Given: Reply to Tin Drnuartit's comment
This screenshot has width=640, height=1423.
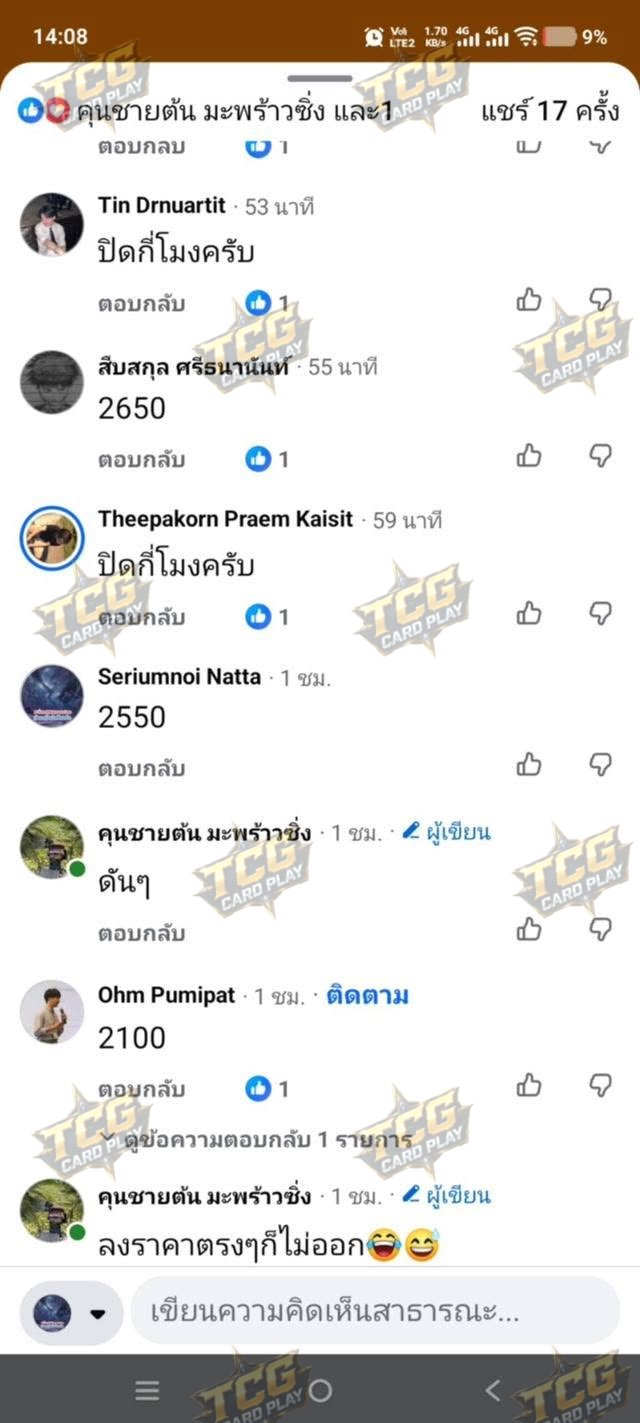Looking at the screenshot, I should coord(141,304).
